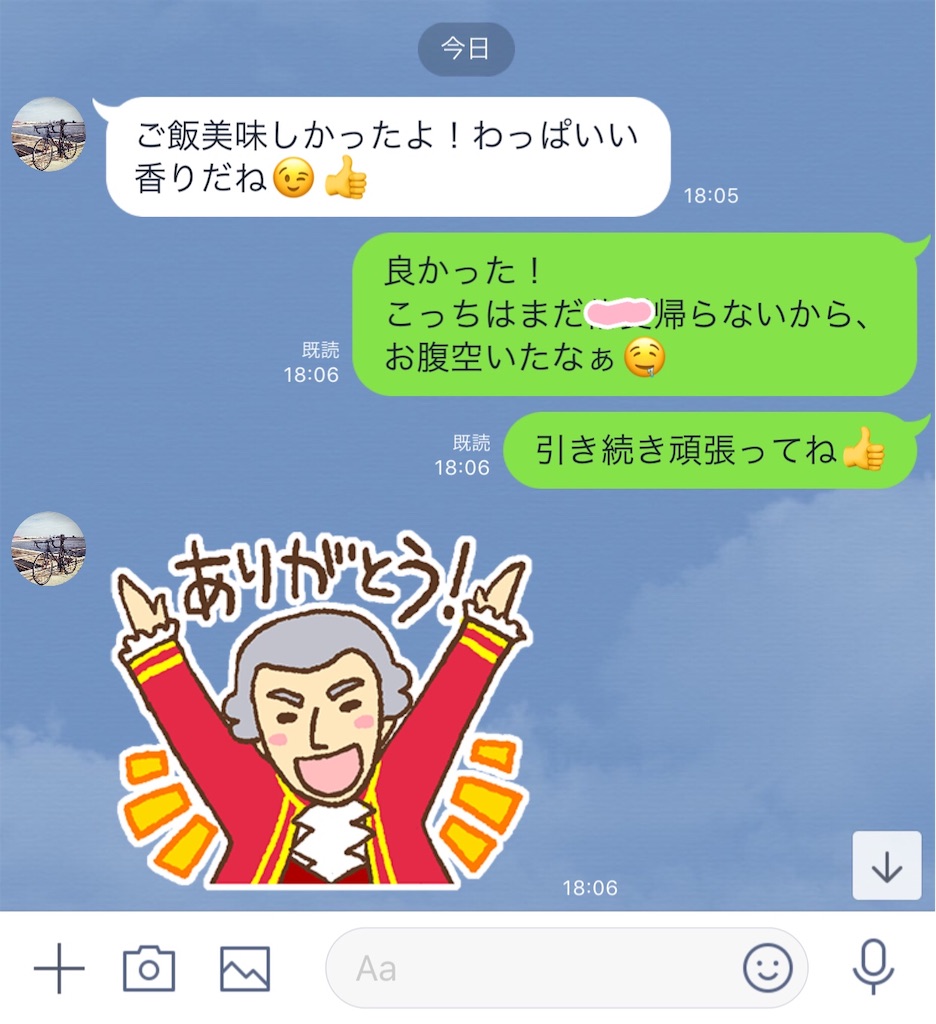Screen dimensions: 936x1024
Task: Launch the camera from the chat bar
Action: (x=149, y=968)
